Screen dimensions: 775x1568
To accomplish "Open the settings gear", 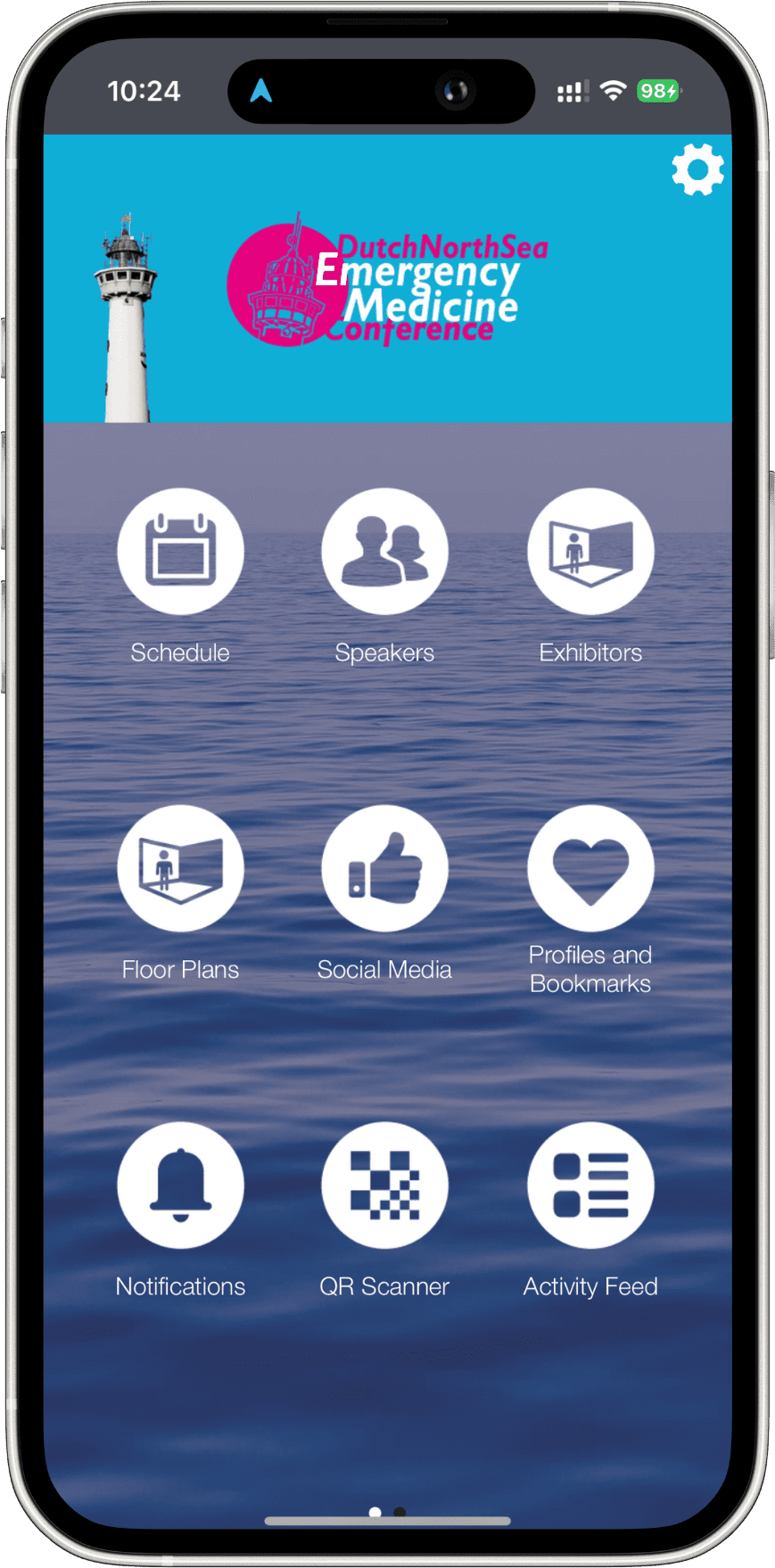I will click(697, 169).
